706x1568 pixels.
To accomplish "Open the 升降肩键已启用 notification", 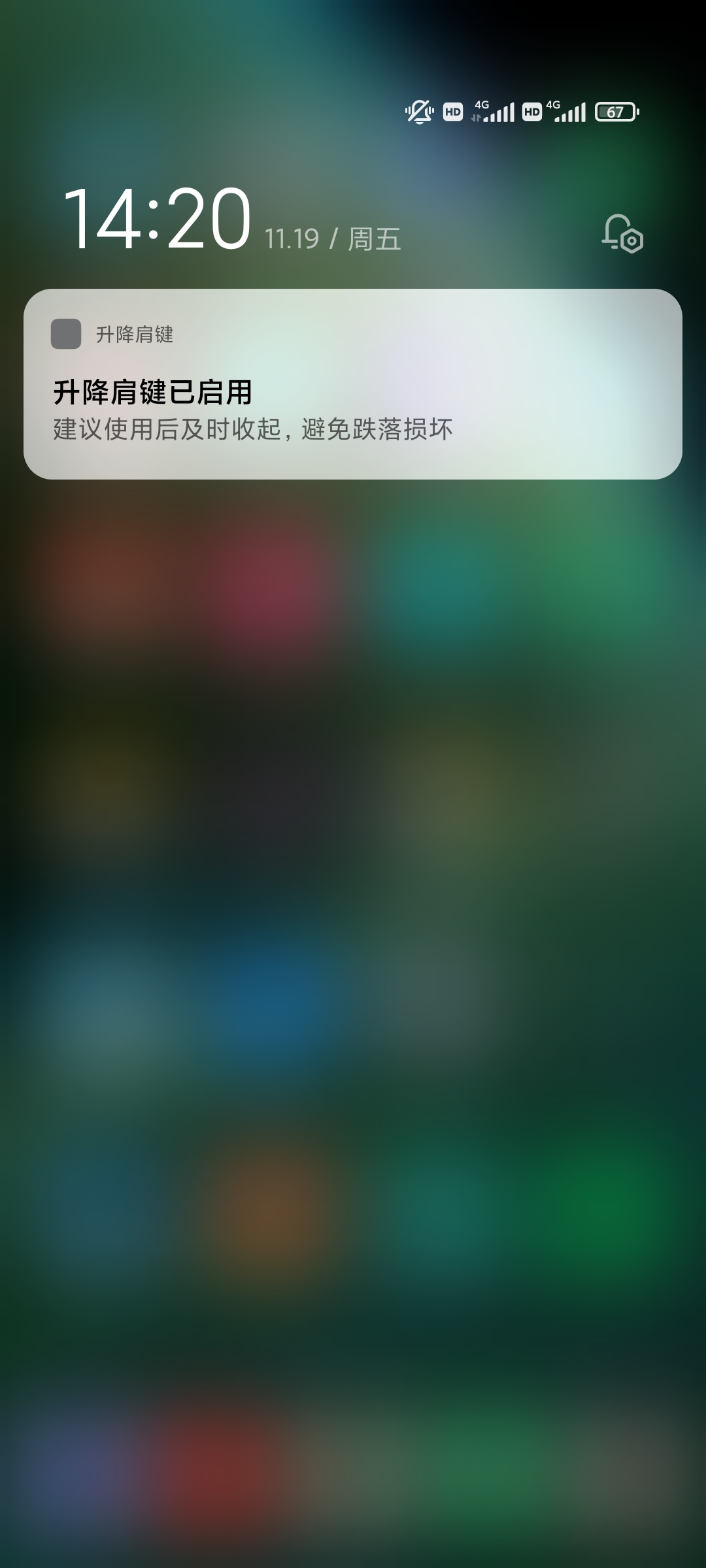I will pyautogui.click(x=353, y=384).
